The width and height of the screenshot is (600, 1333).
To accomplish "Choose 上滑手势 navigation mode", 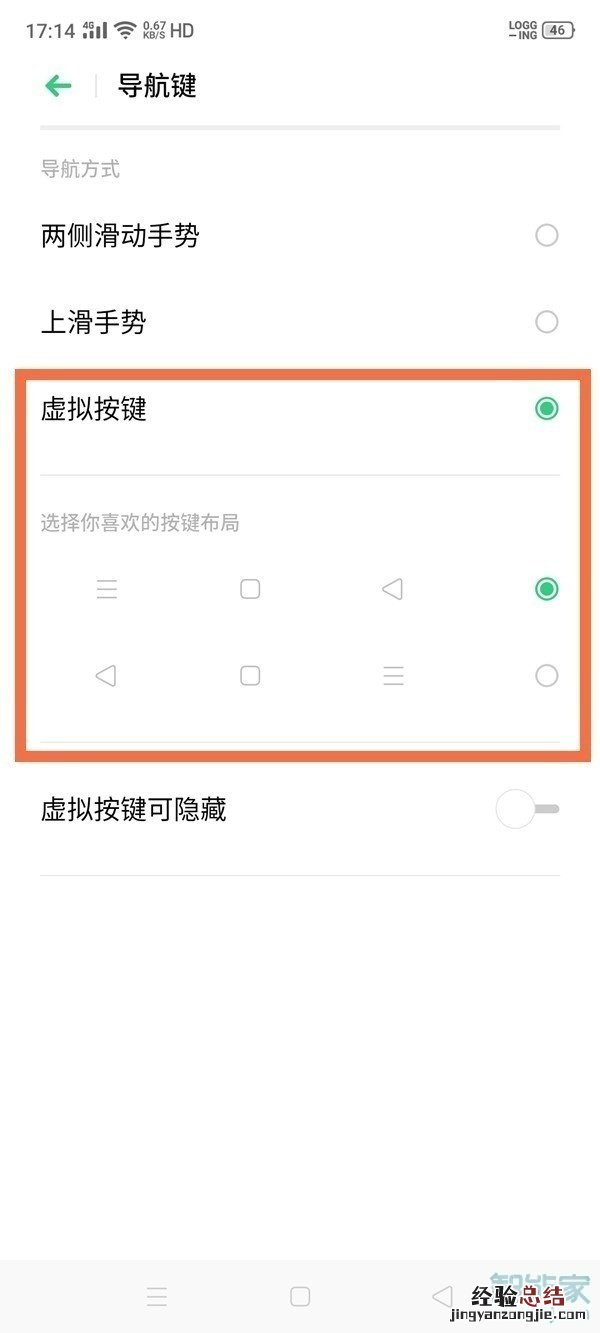I will (546, 322).
